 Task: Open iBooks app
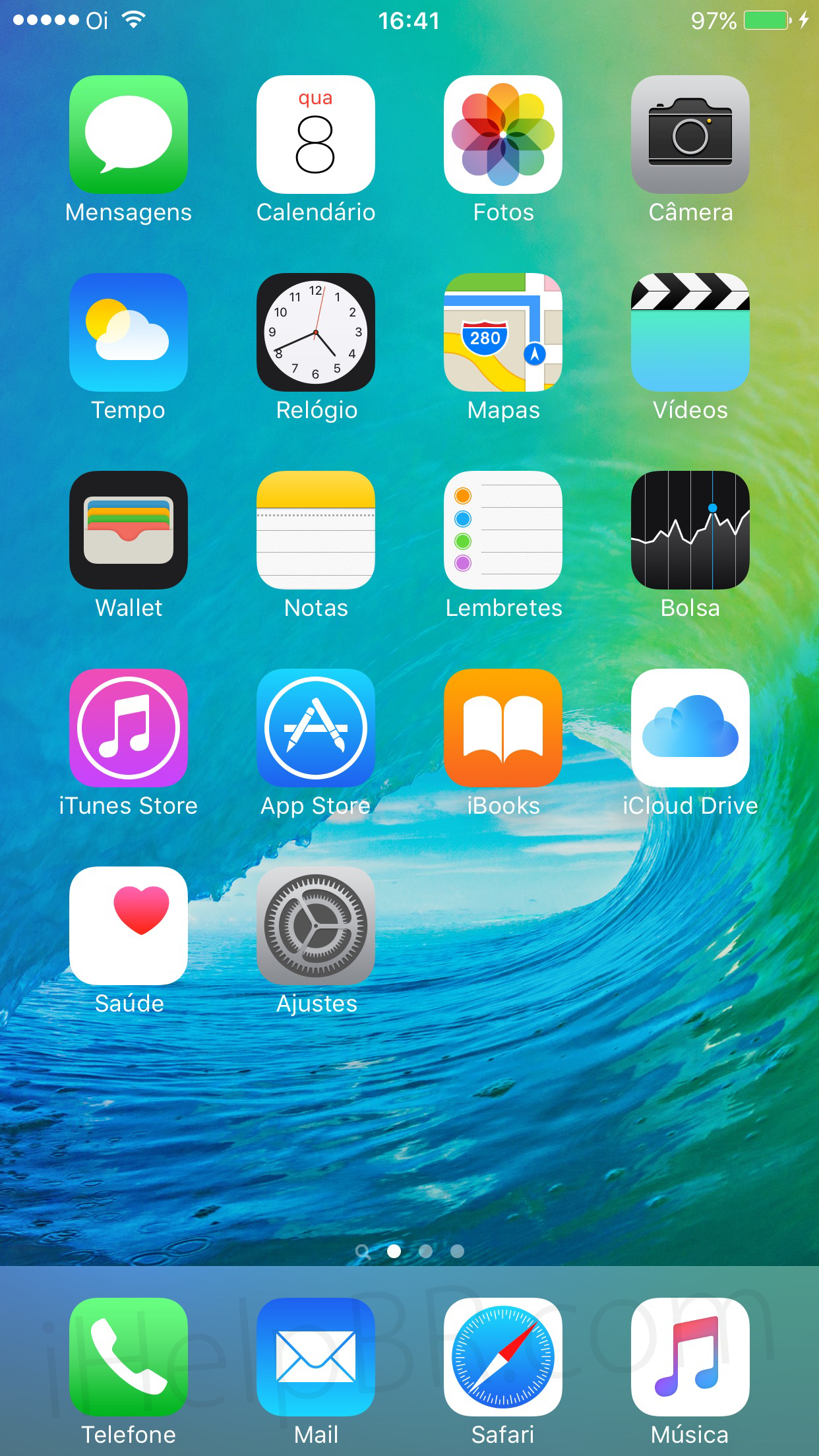[503, 728]
